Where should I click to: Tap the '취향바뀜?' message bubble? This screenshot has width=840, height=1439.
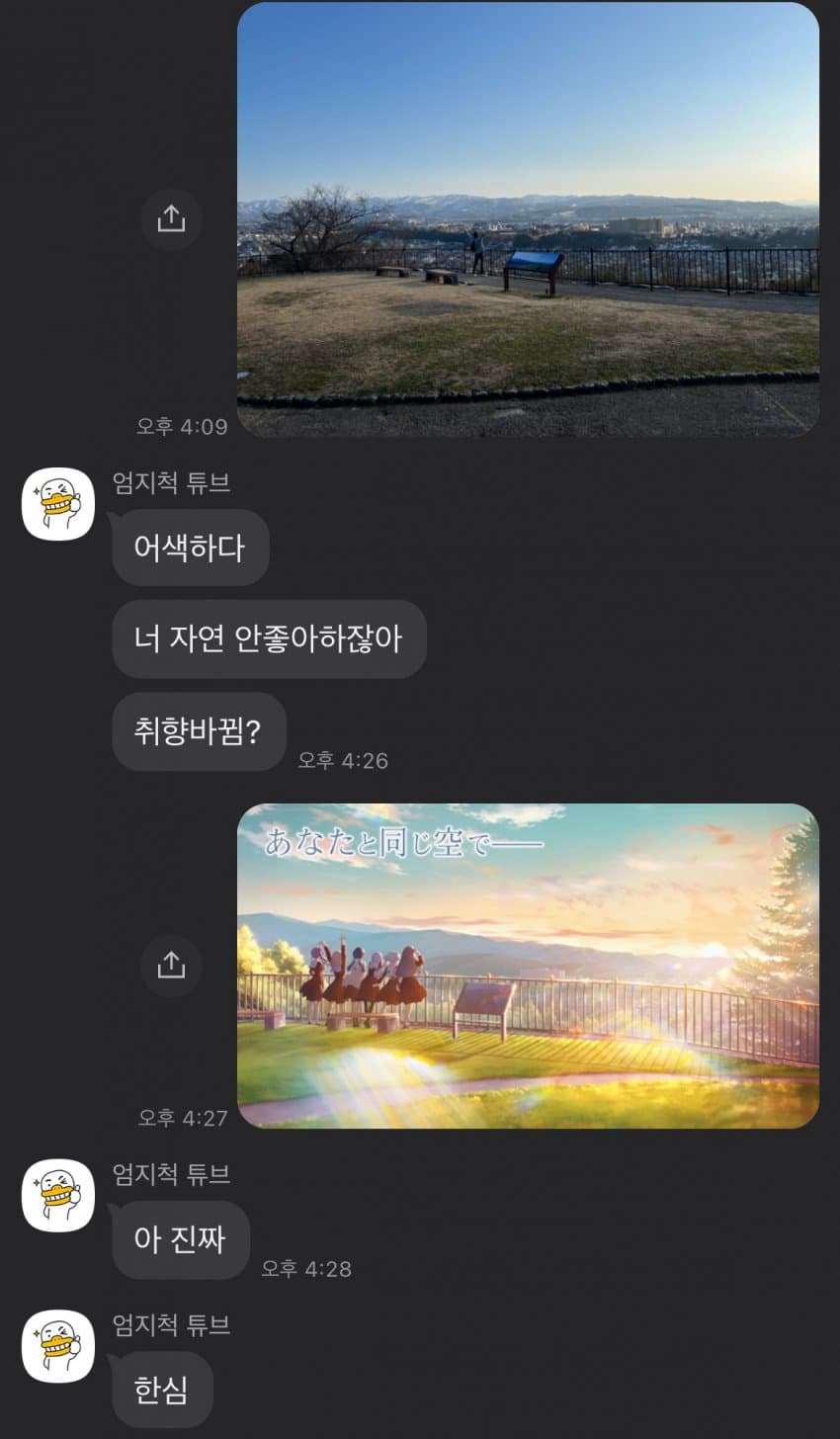(x=199, y=732)
